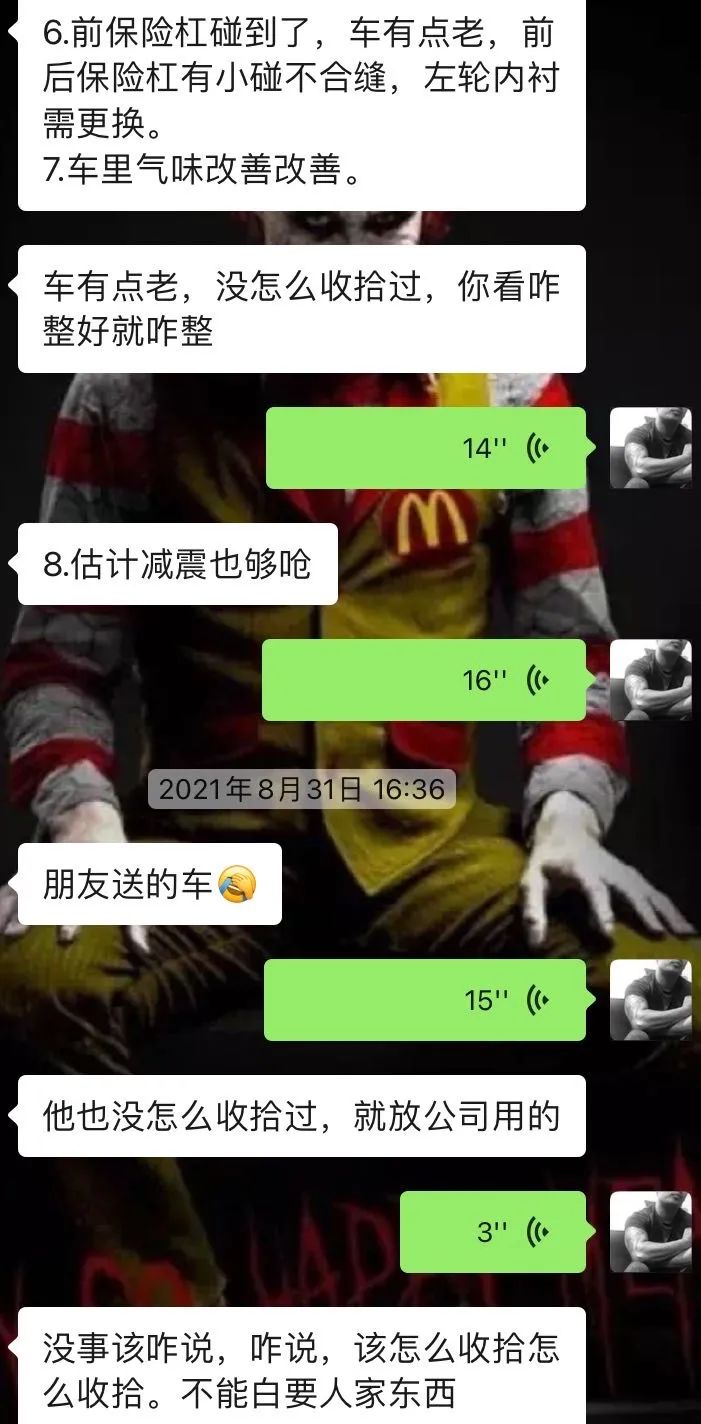Open sender's avatar beside the 14'' voice message

pyautogui.click(x=650, y=448)
